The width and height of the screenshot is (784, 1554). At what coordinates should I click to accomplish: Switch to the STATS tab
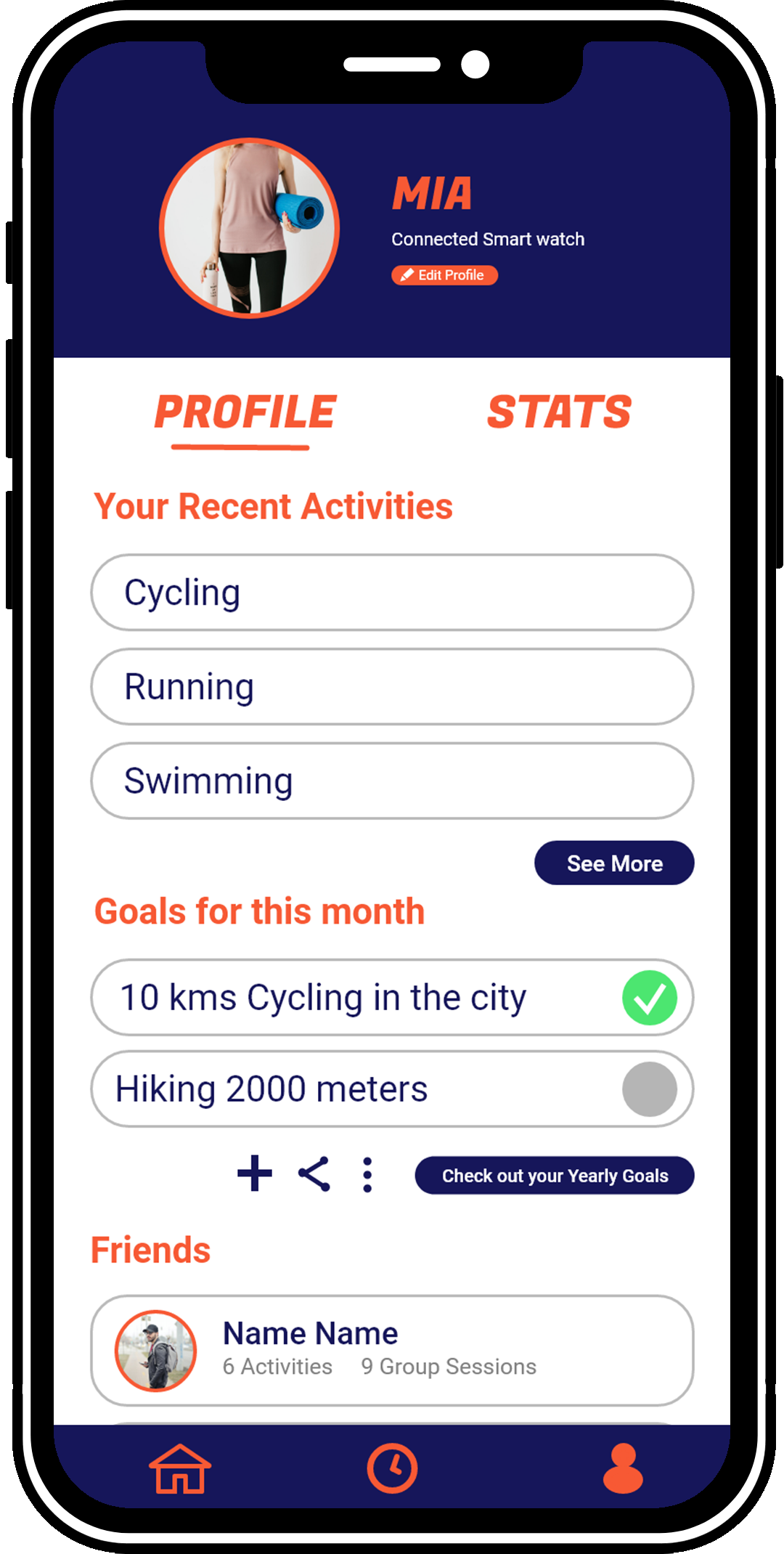point(559,412)
